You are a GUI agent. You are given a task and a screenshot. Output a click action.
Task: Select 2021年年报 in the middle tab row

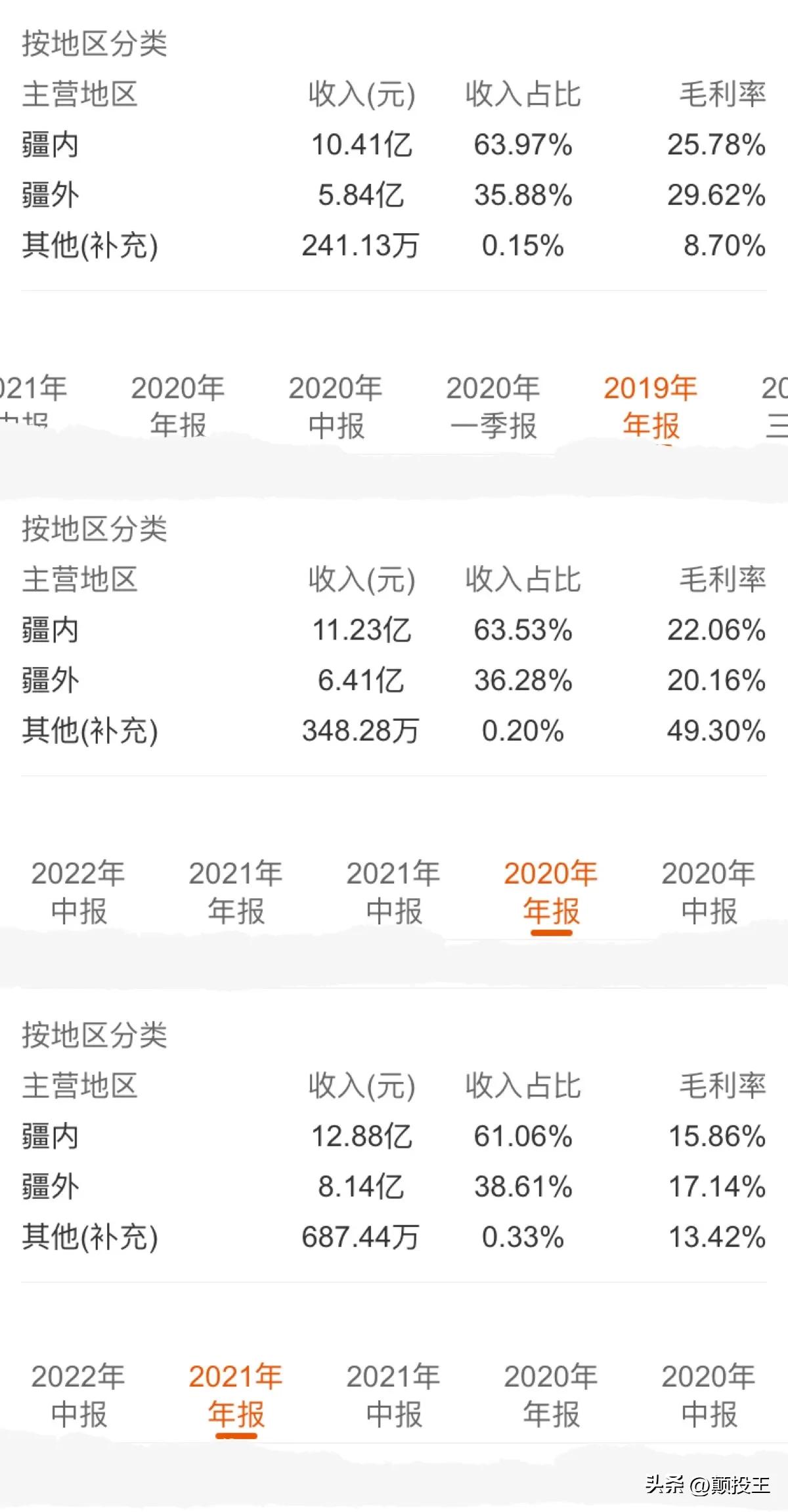point(236,893)
